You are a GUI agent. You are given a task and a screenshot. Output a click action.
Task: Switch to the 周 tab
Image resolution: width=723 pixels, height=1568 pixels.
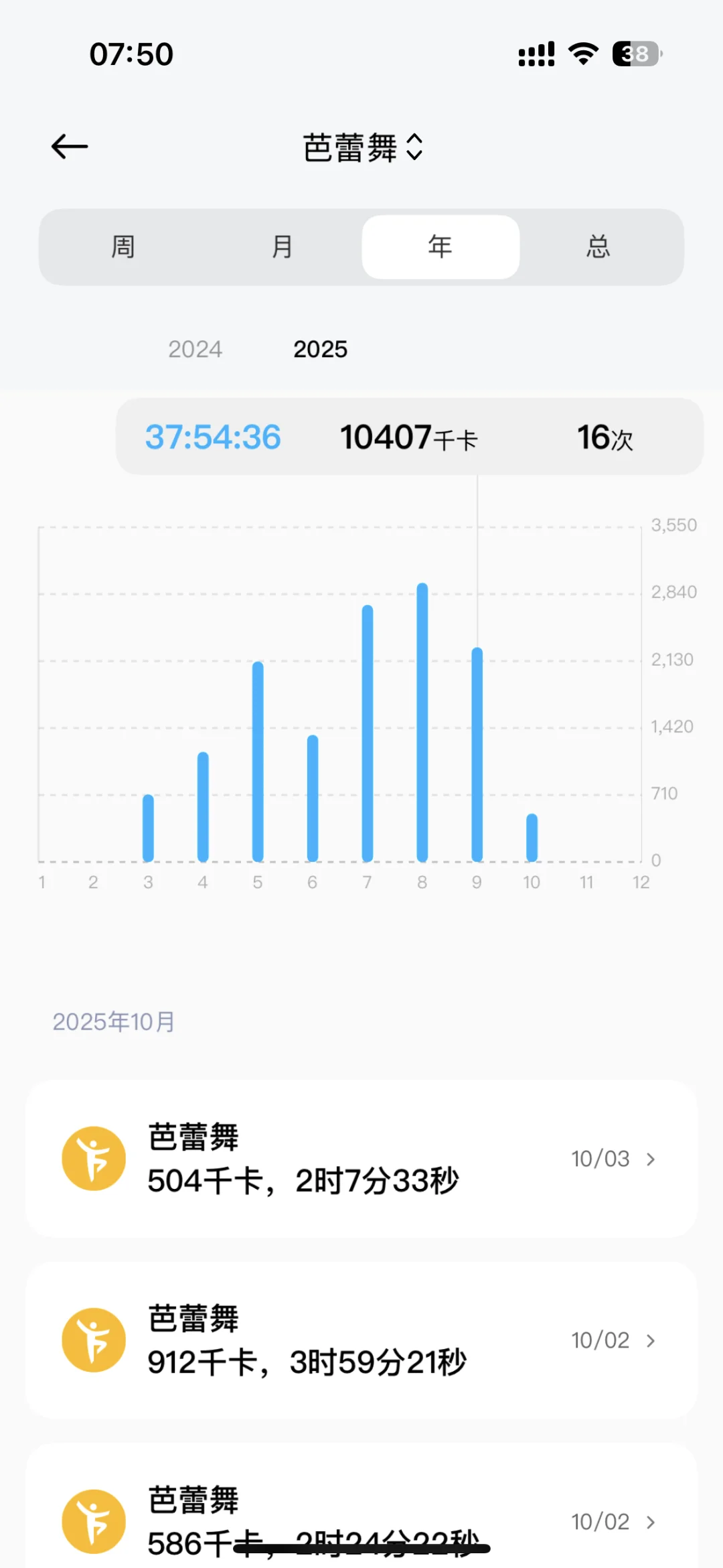(123, 247)
